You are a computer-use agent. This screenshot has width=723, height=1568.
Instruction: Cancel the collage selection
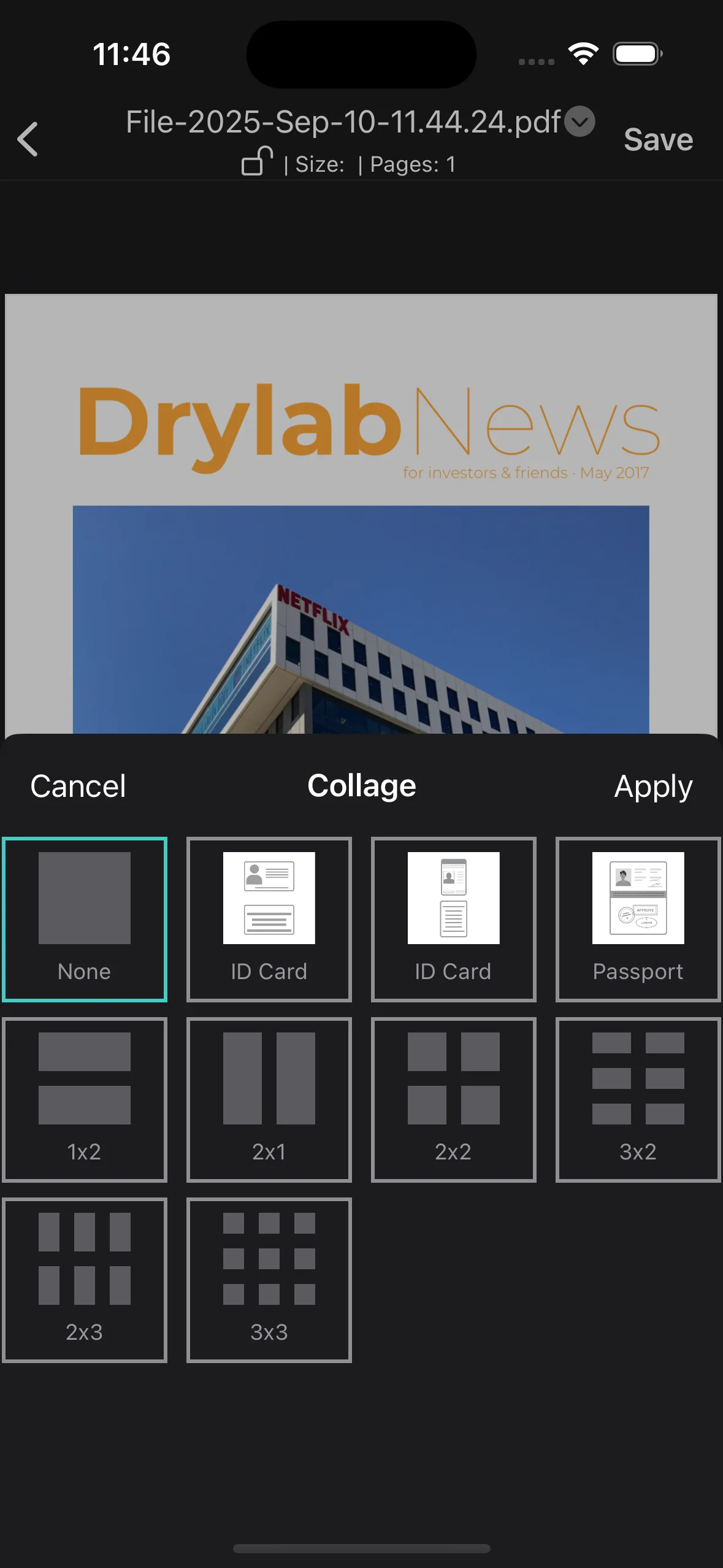tap(77, 786)
